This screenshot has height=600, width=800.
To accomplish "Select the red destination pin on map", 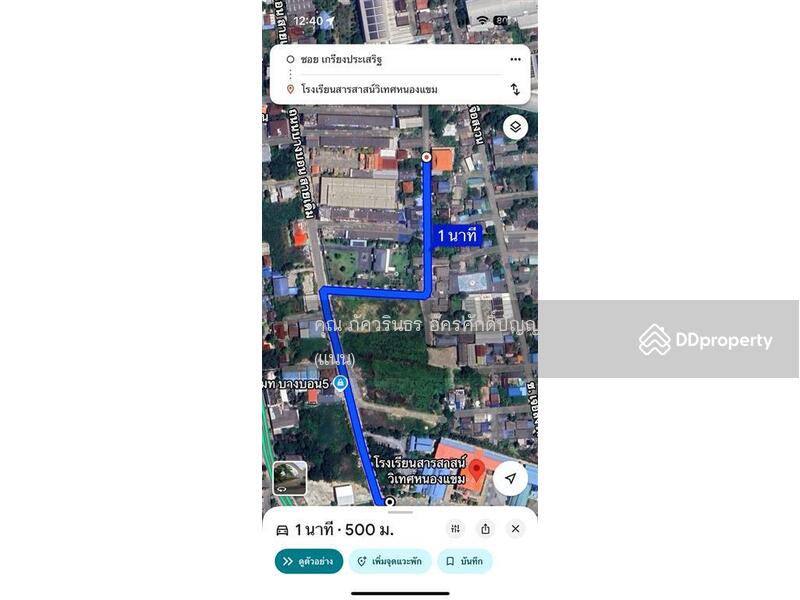I will [x=477, y=470].
